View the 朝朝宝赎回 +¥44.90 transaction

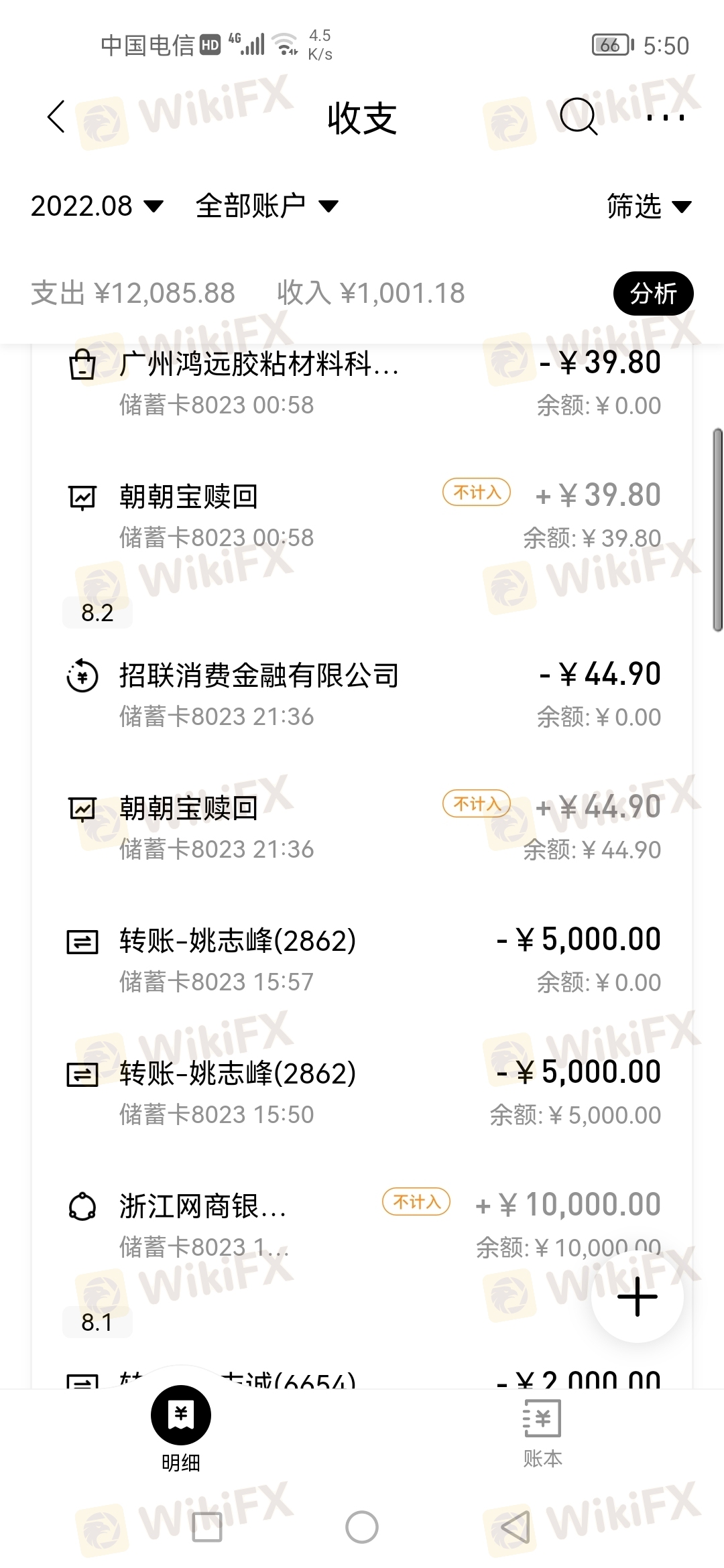pos(362,828)
